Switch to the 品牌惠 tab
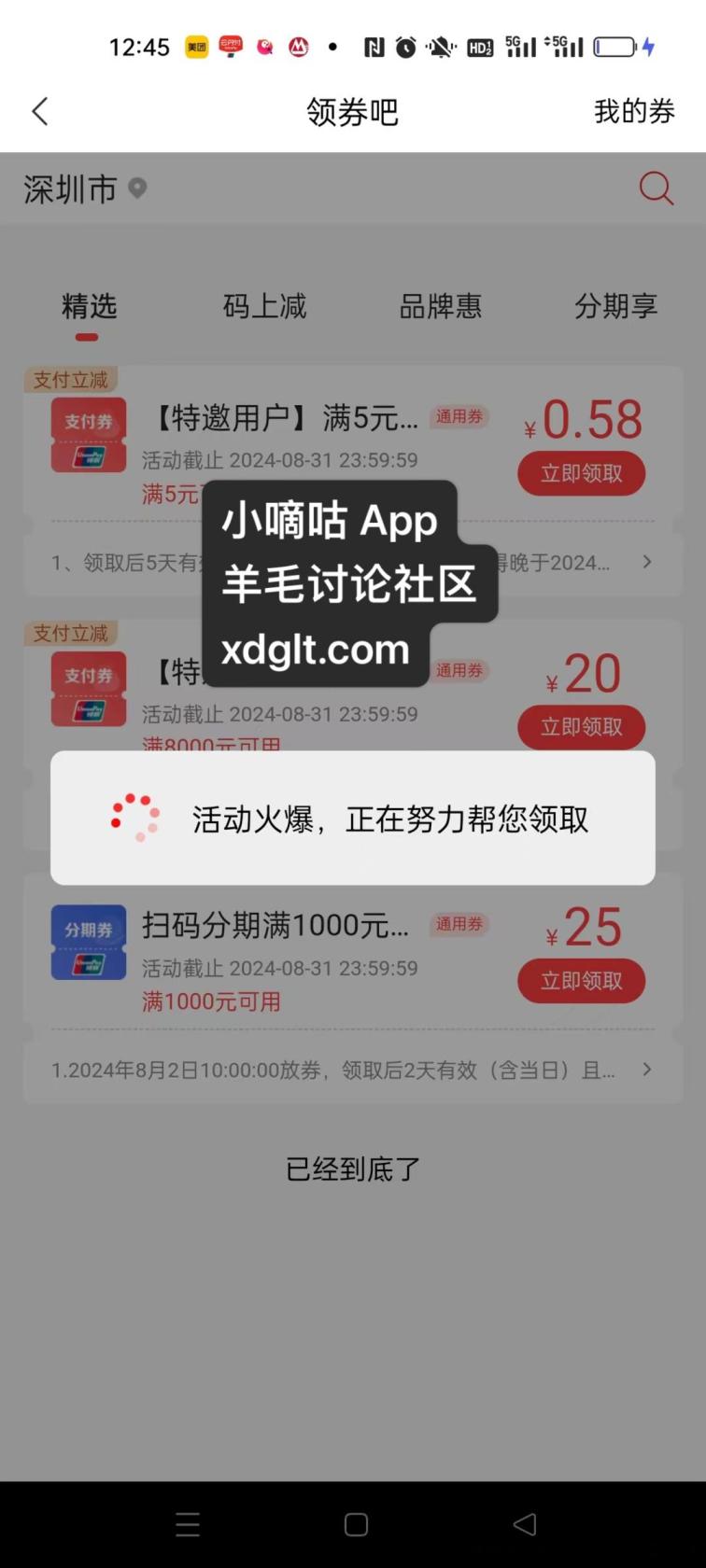The width and height of the screenshot is (706, 1568). coord(440,306)
